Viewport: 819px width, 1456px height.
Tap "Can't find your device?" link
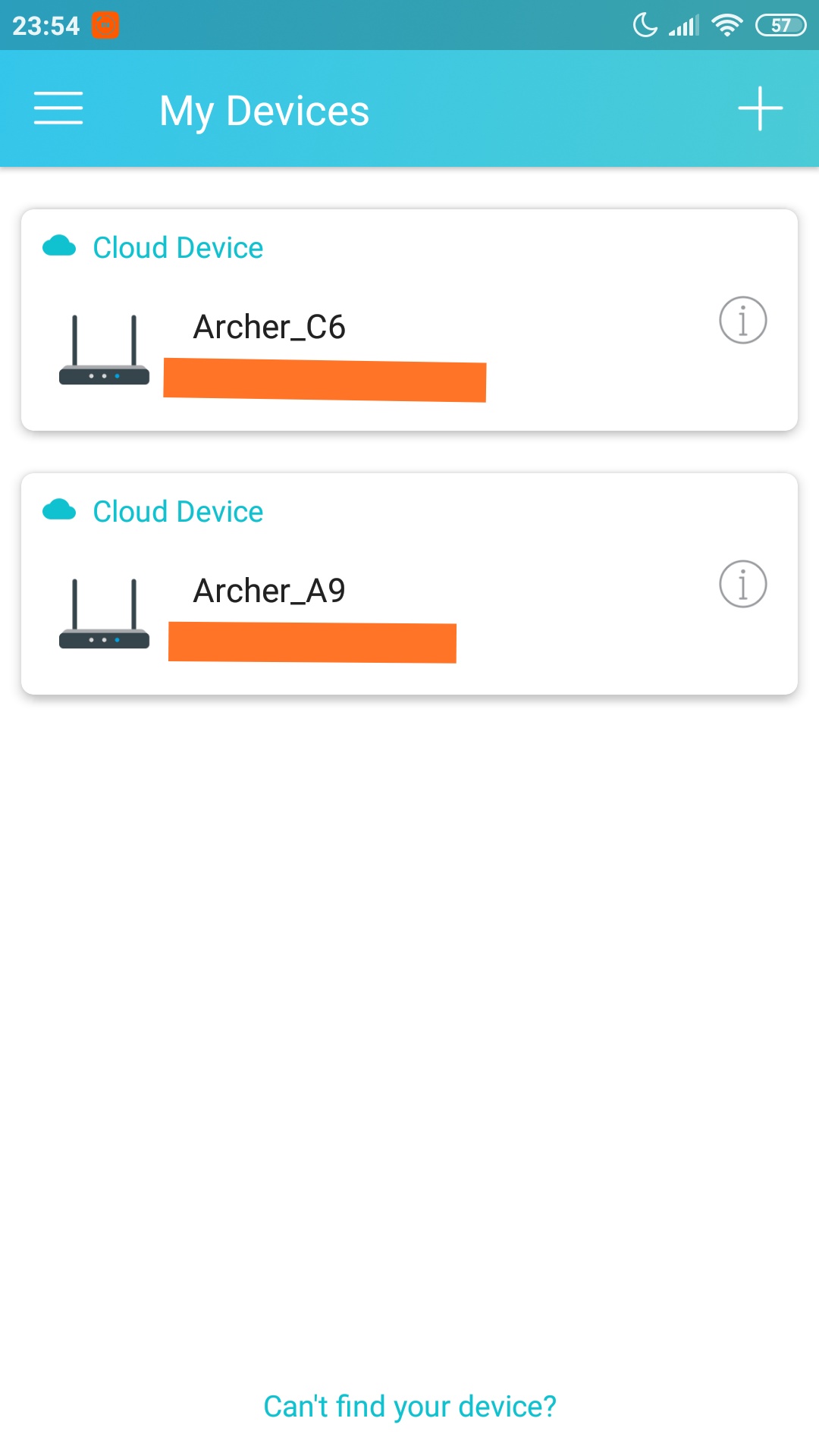[x=409, y=1407]
